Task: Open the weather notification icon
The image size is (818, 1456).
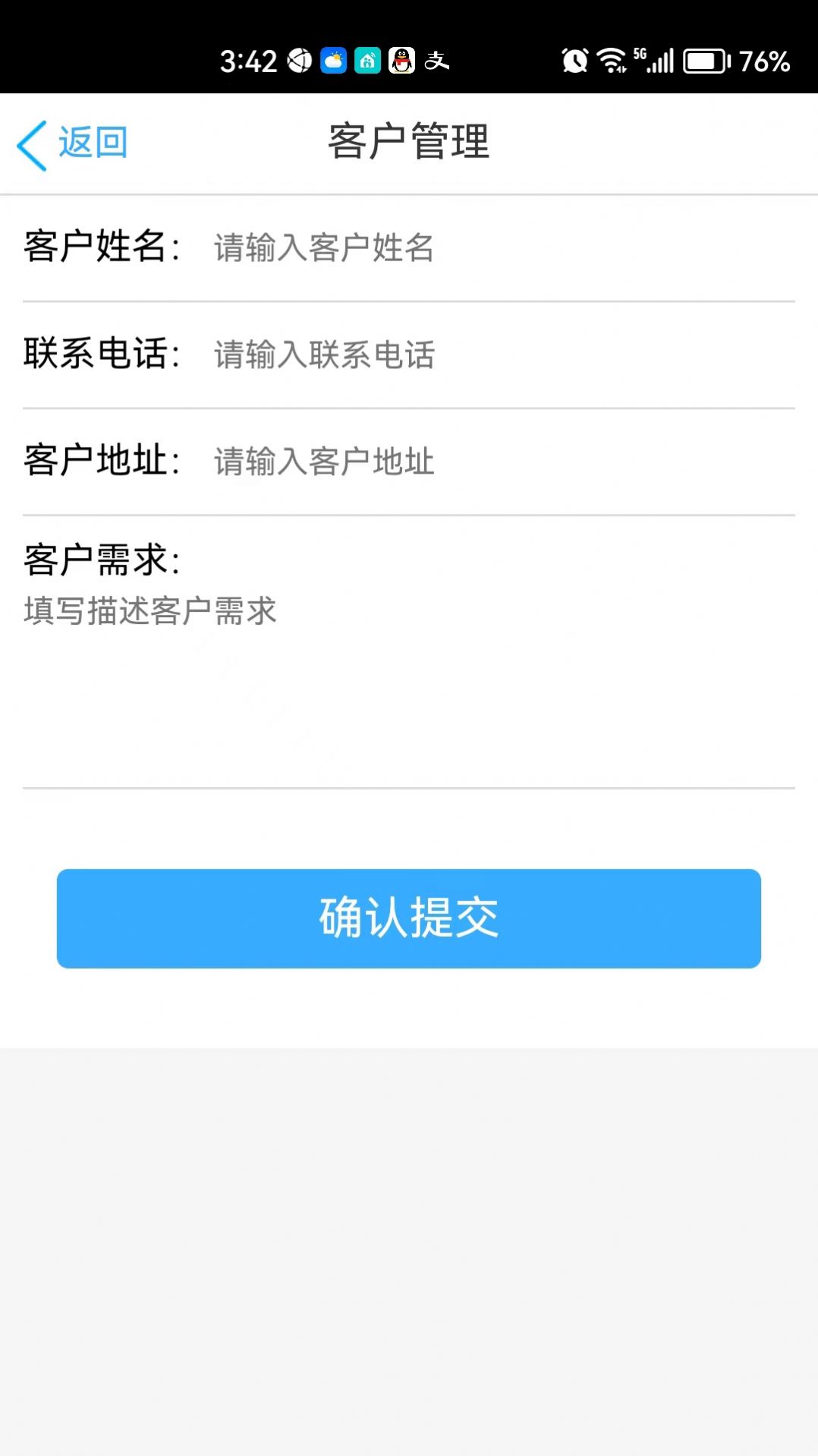Action: pyautogui.click(x=334, y=61)
